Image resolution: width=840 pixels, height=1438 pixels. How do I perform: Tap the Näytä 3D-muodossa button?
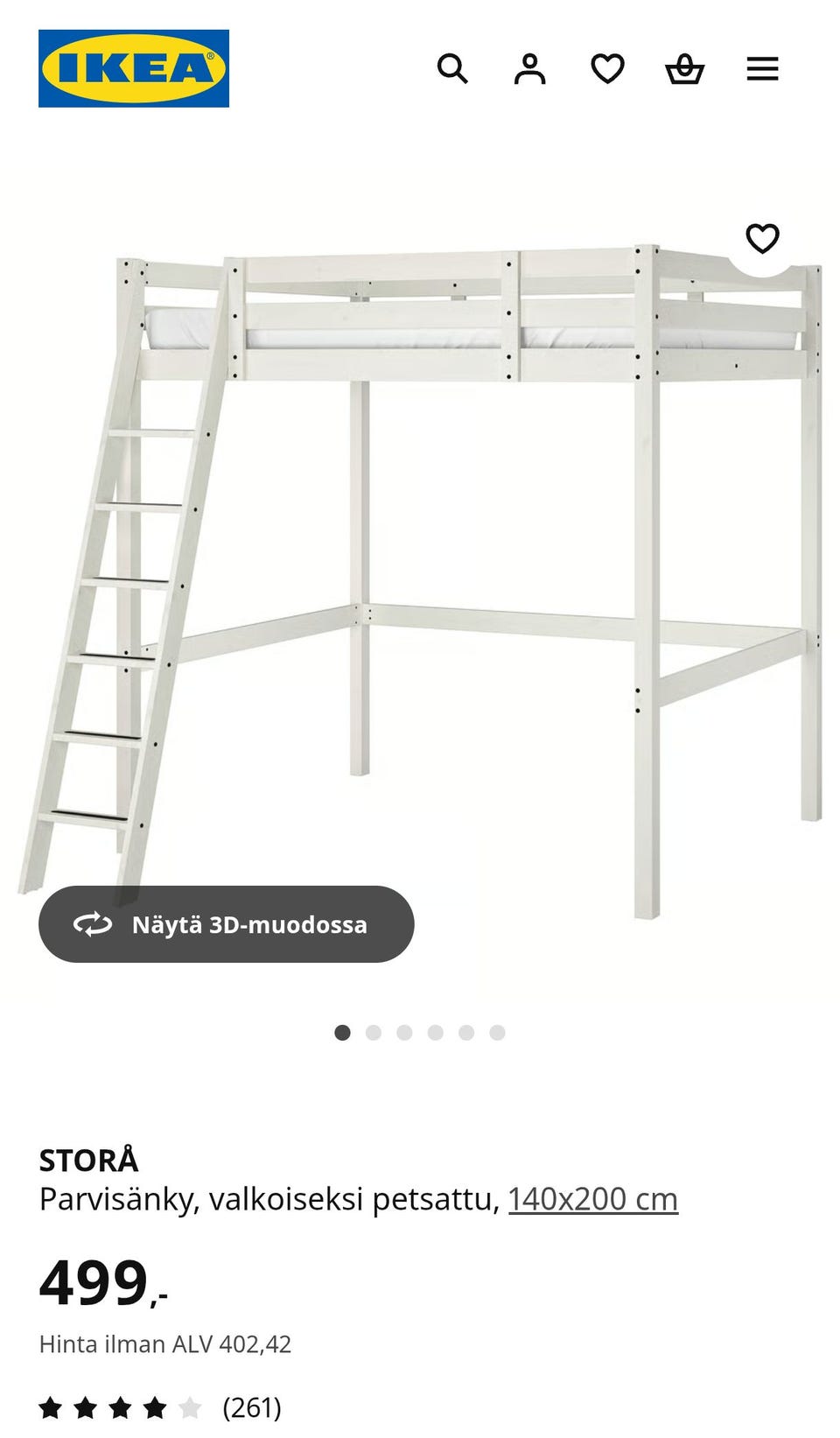point(226,924)
